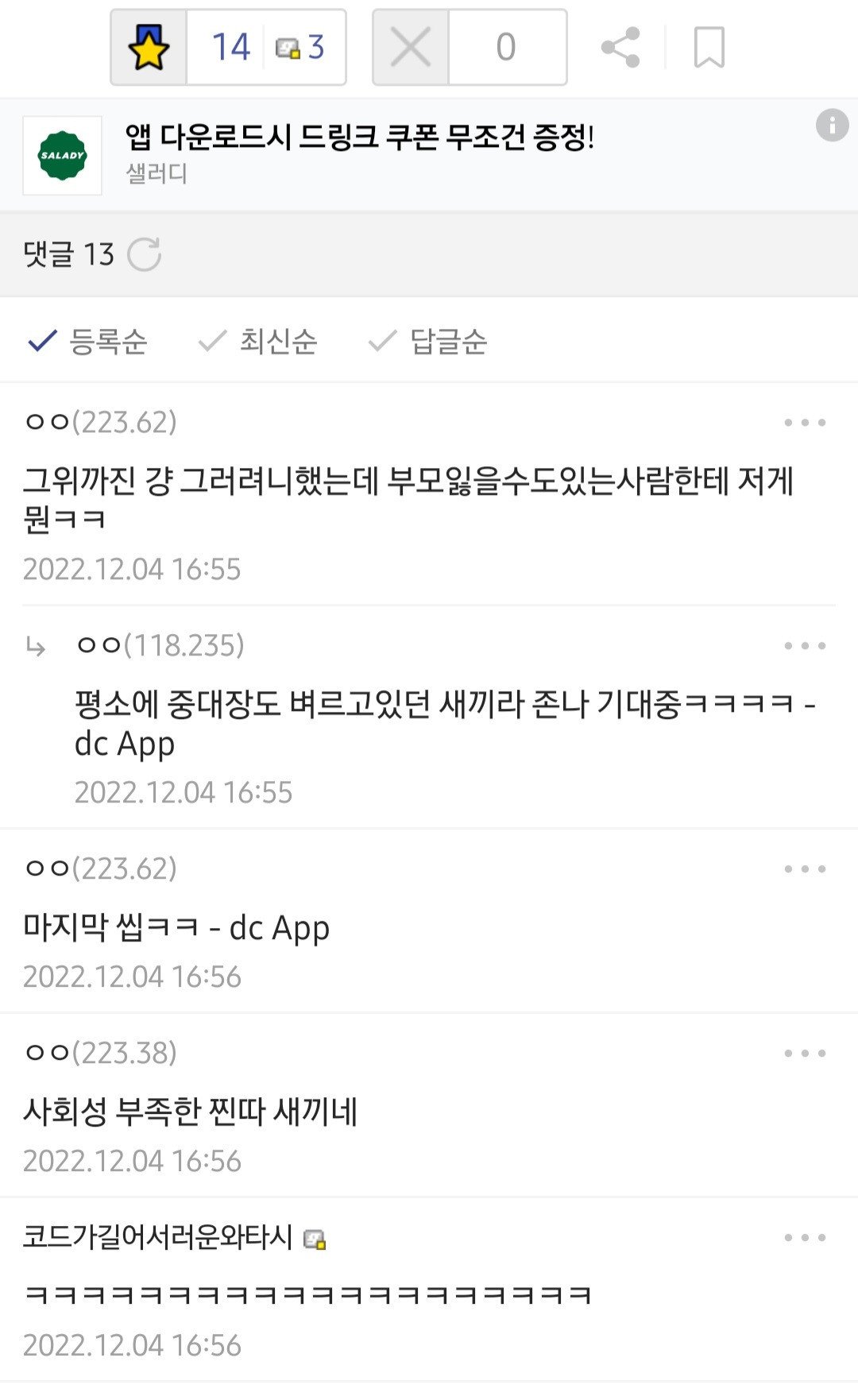
Task: Share this post
Action: pyautogui.click(x=620, y=48)
